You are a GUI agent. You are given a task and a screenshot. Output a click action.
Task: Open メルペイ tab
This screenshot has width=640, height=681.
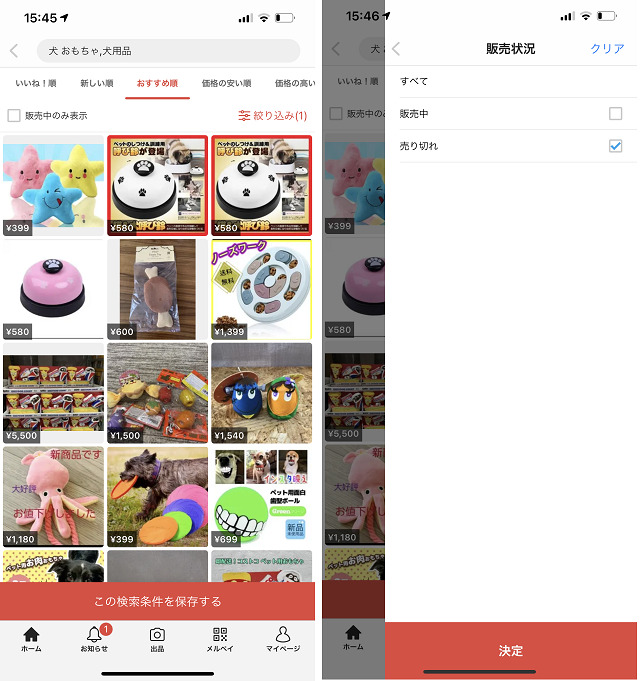tap(220, 639)
